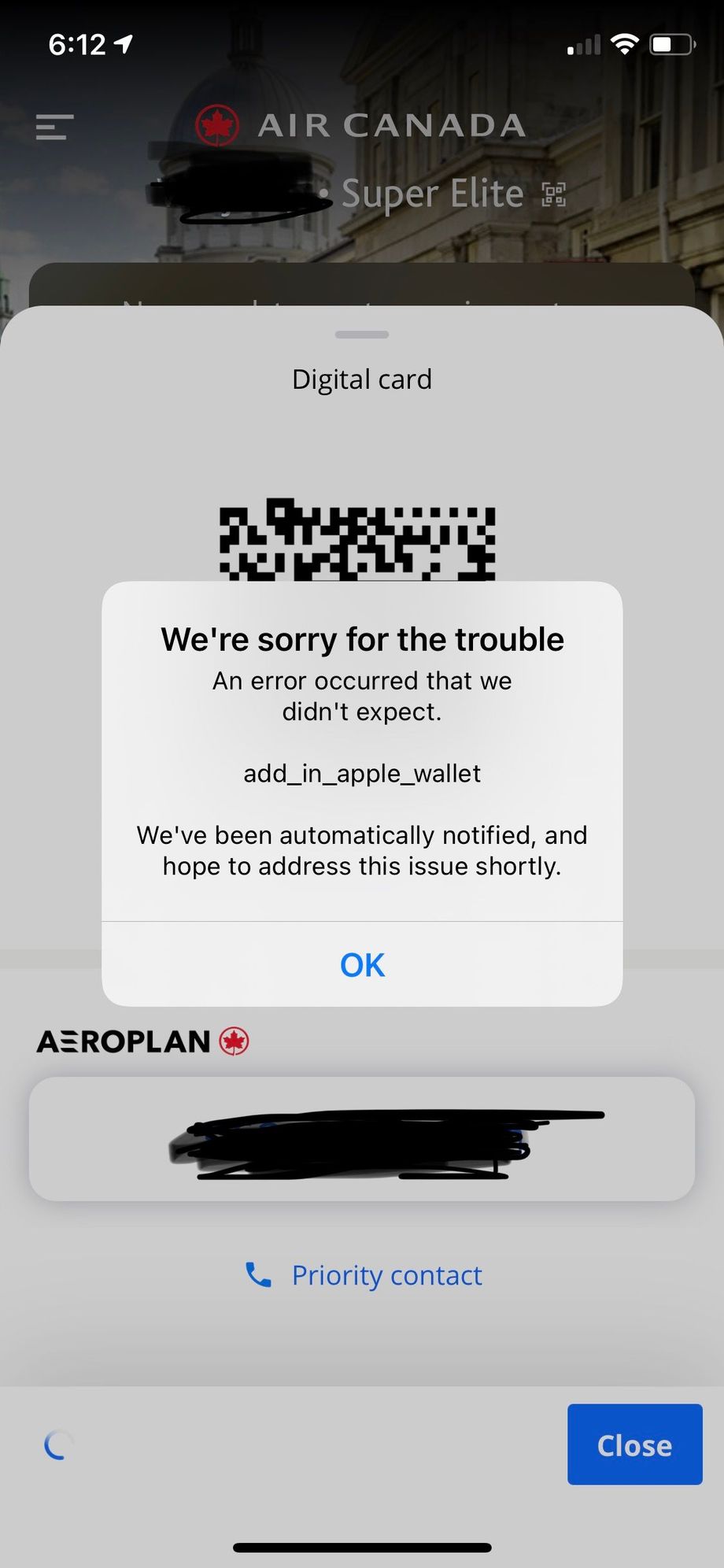Open the hamburger menu

coord(54,127)
